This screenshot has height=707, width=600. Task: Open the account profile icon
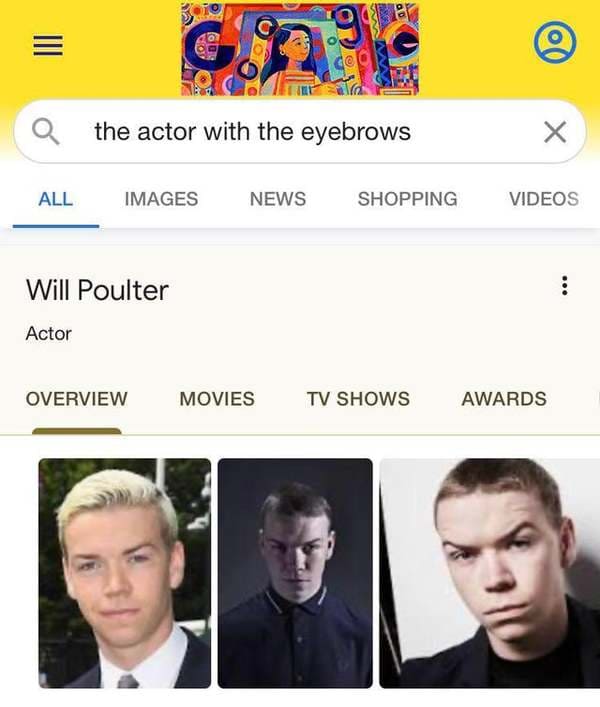coord(555,42)
